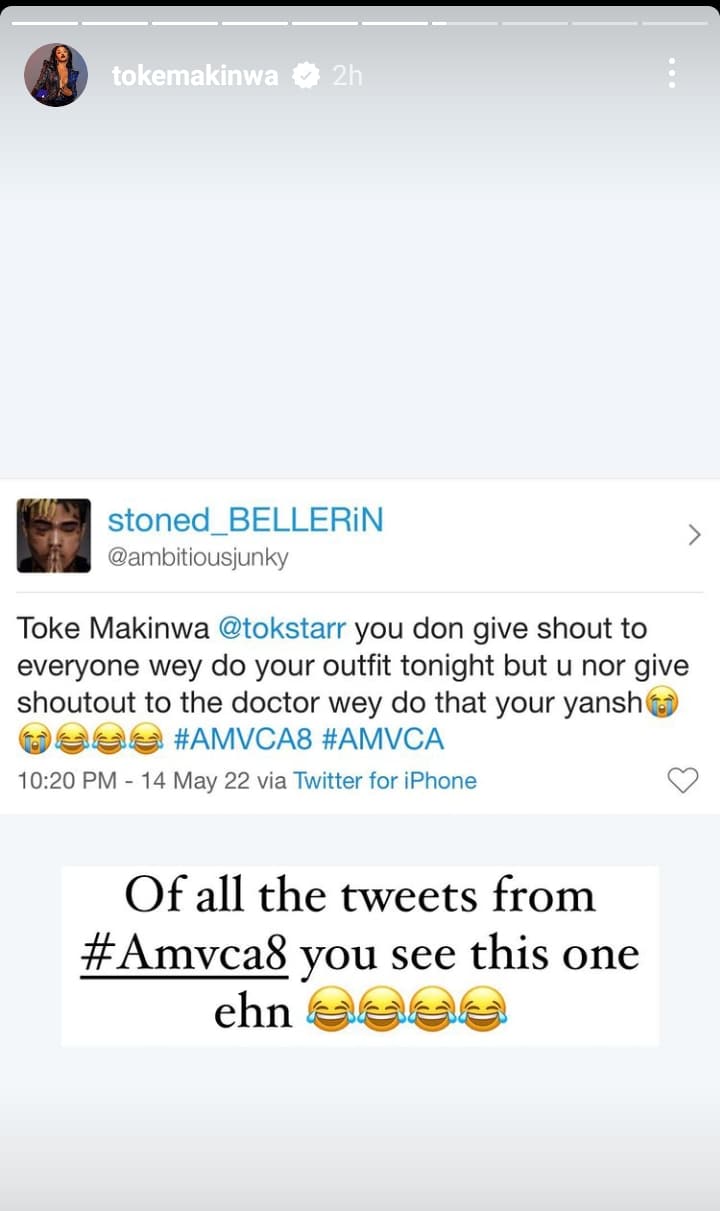Open the story overflow menu
Viewport: 720px width, 1211px height.
point(671,73)
